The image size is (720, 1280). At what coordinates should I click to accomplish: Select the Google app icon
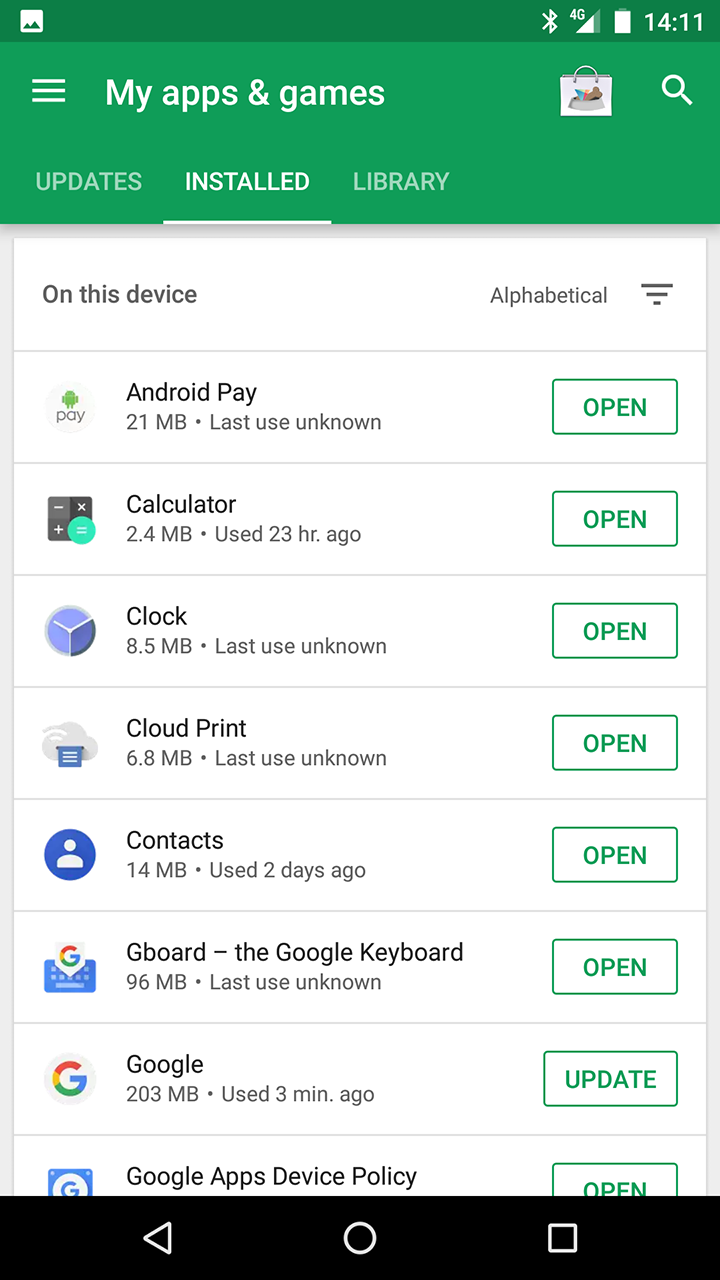[x=70, y=1079]
